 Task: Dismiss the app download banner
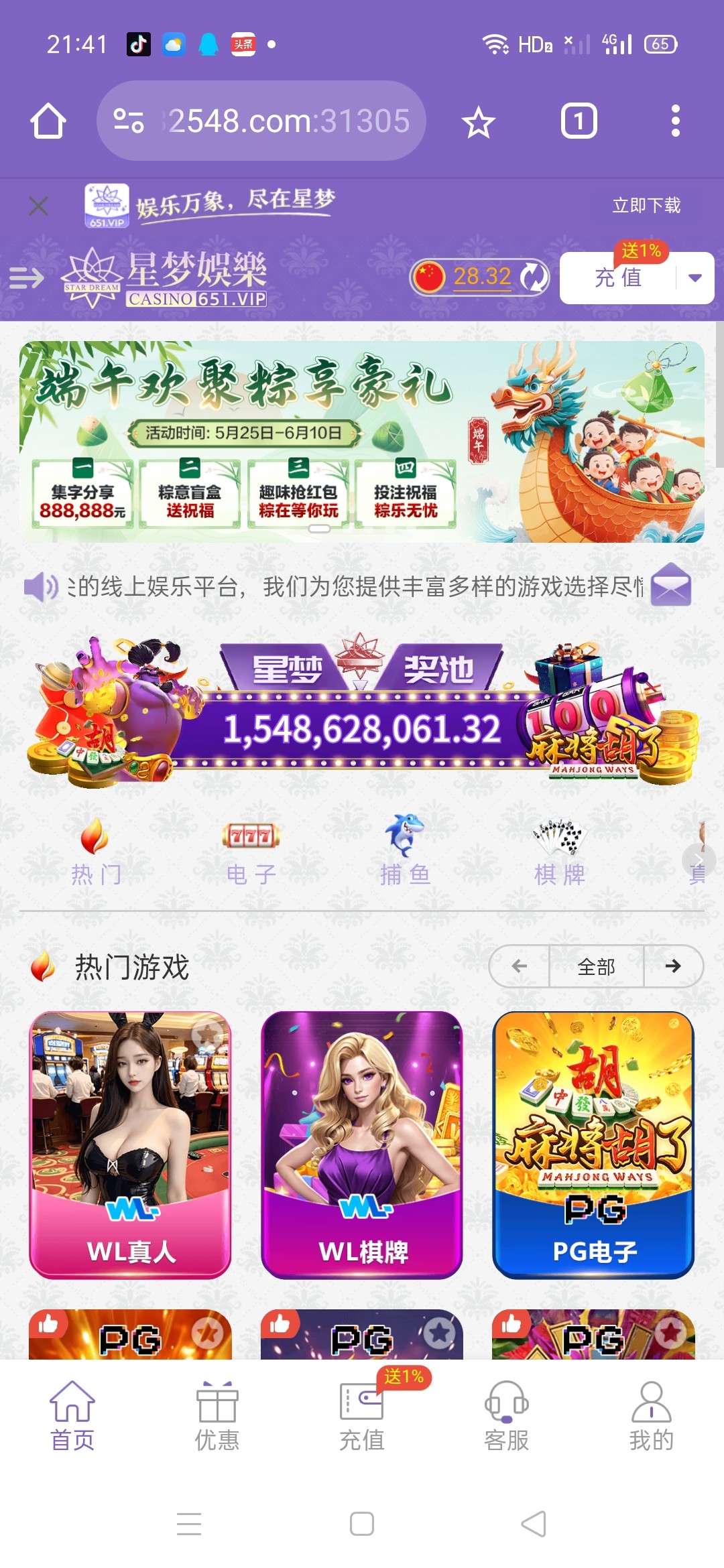pos(39,206)
